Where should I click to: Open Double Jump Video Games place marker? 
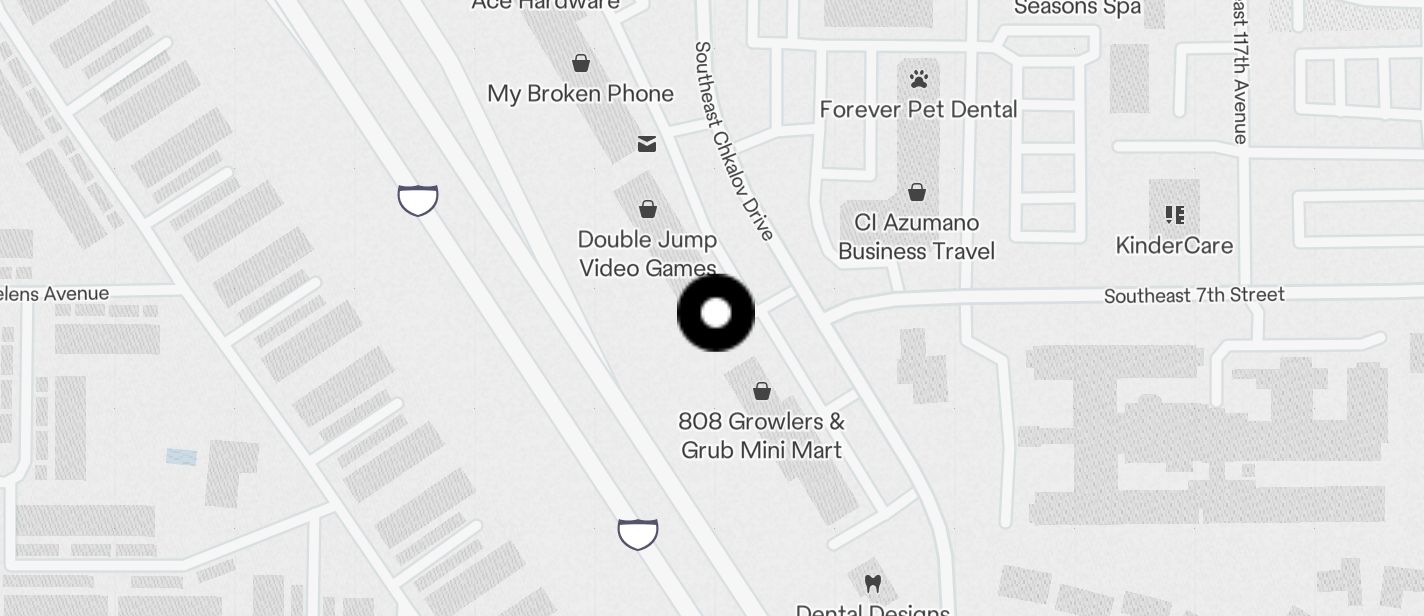(x=648, y=210)
